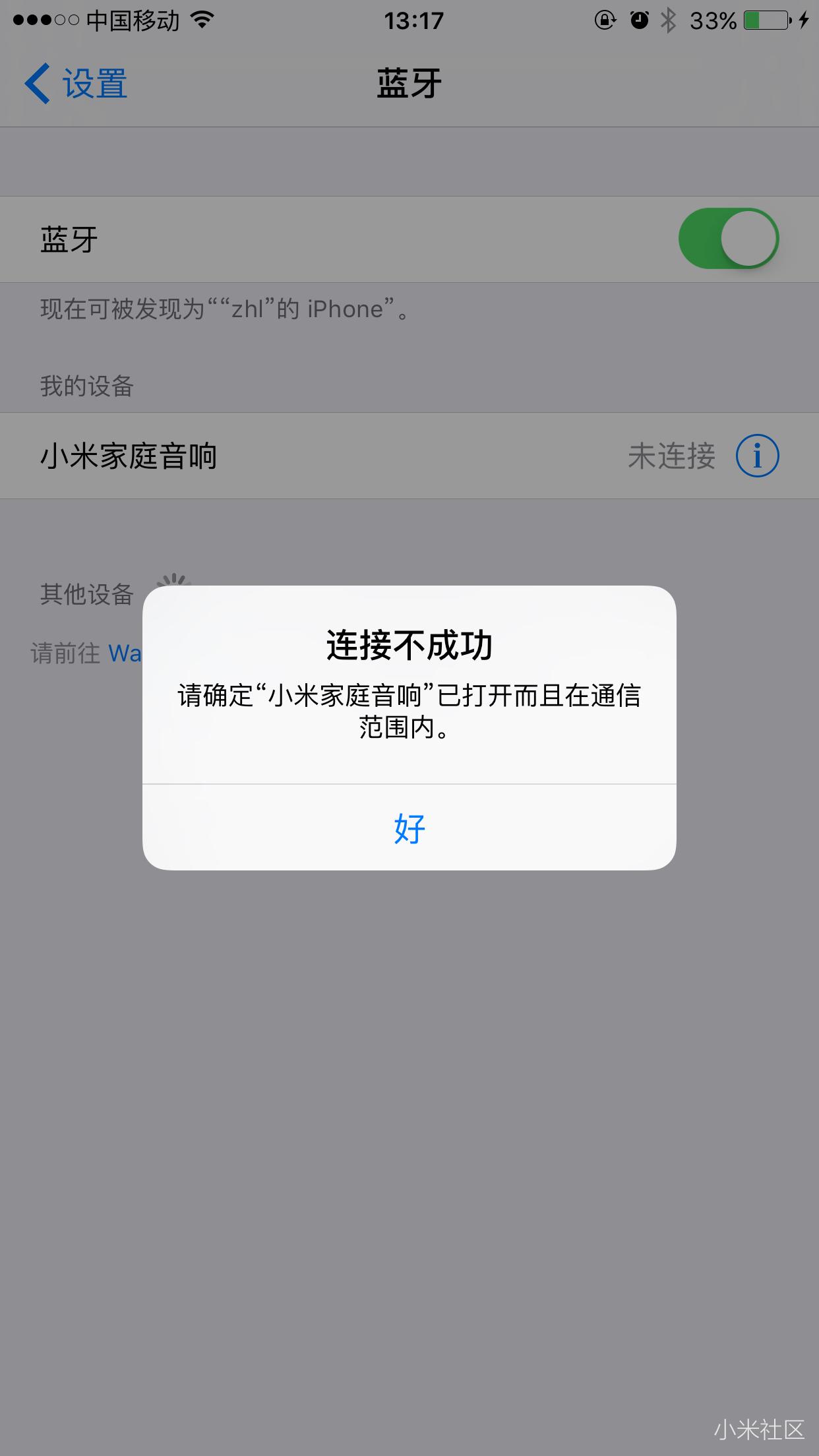Screen dimensions: 819x1456
Task: Tap the Bluetooth status bar icon
Action: [668, 21]
